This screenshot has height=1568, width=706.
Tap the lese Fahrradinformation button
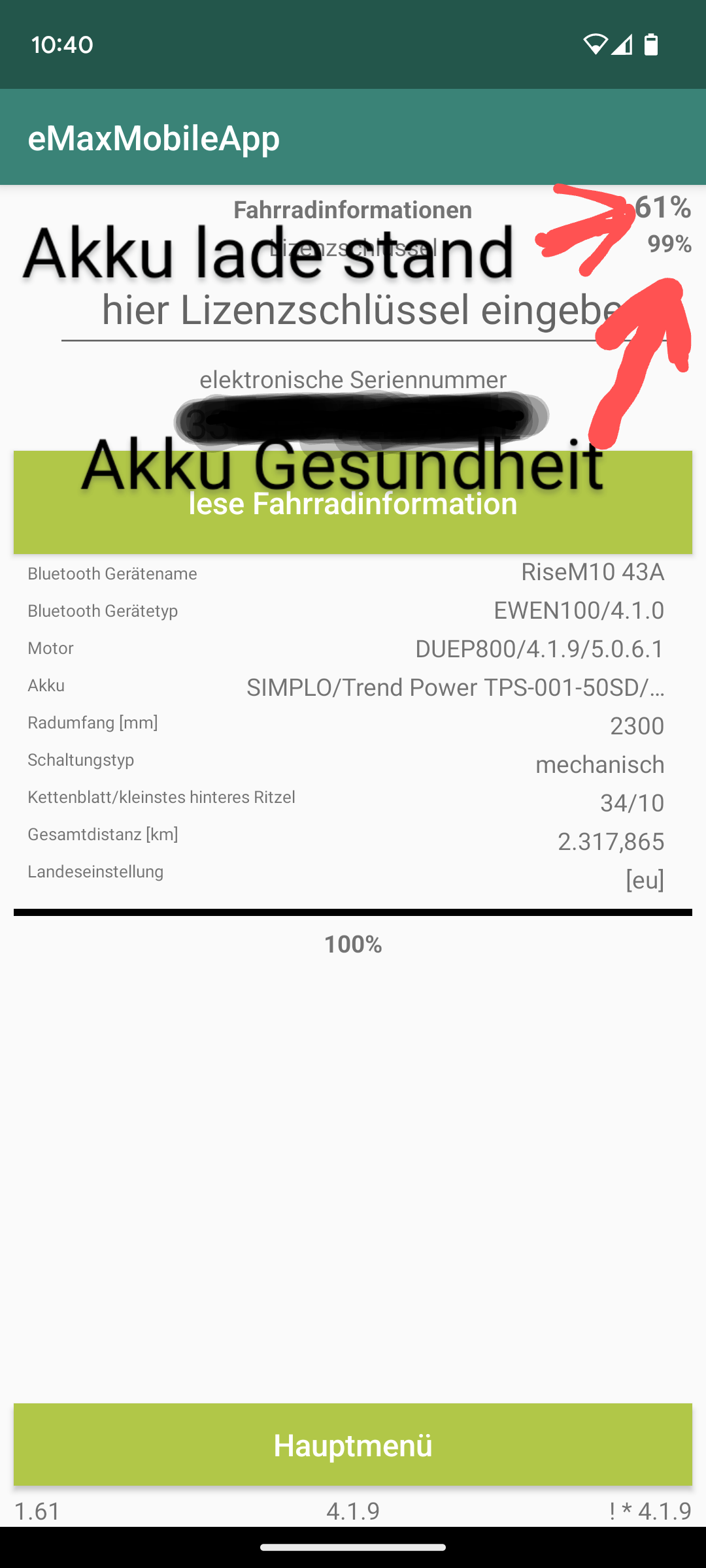[x=353, y=504]
